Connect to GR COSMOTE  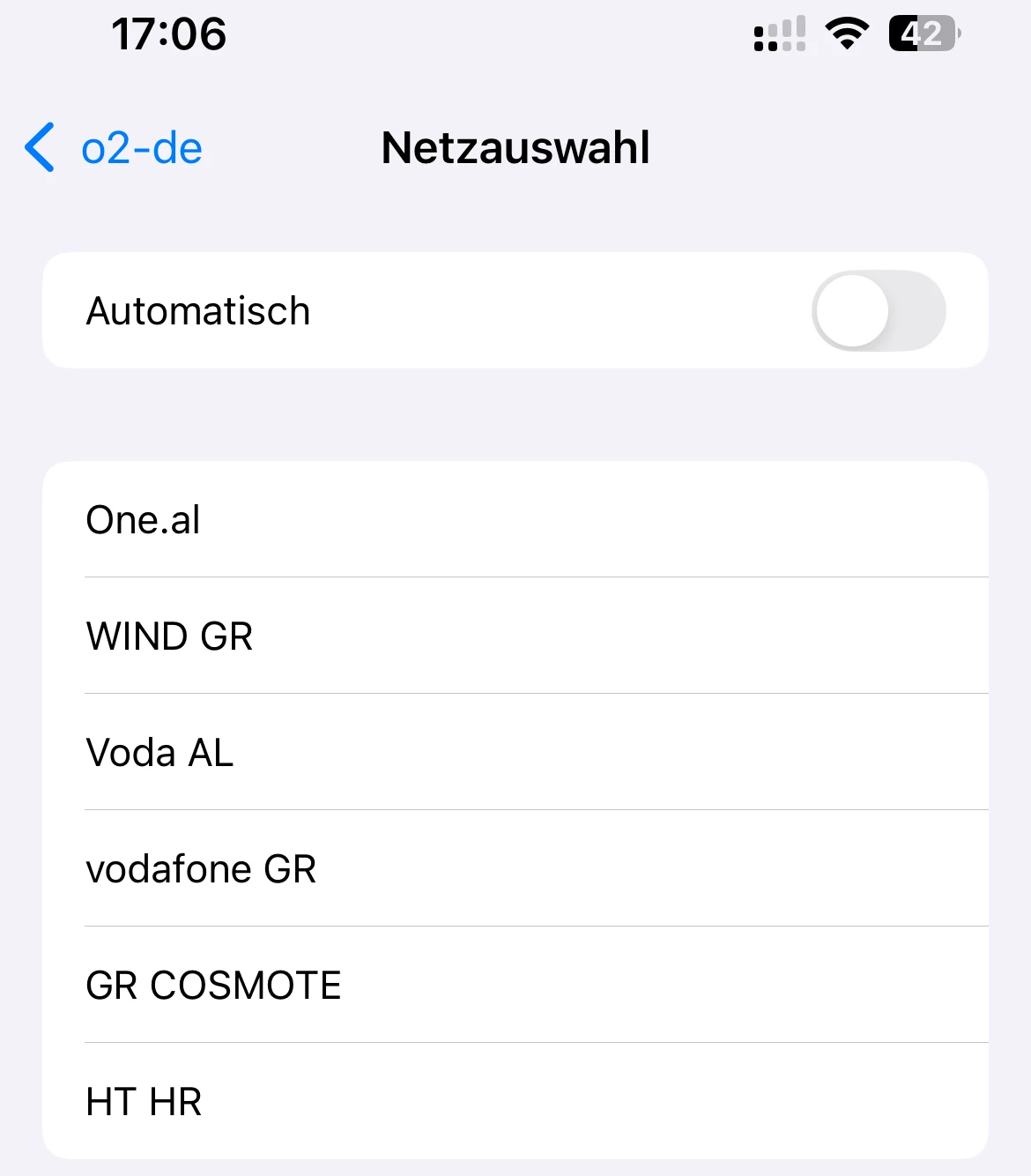coord(515,986)
